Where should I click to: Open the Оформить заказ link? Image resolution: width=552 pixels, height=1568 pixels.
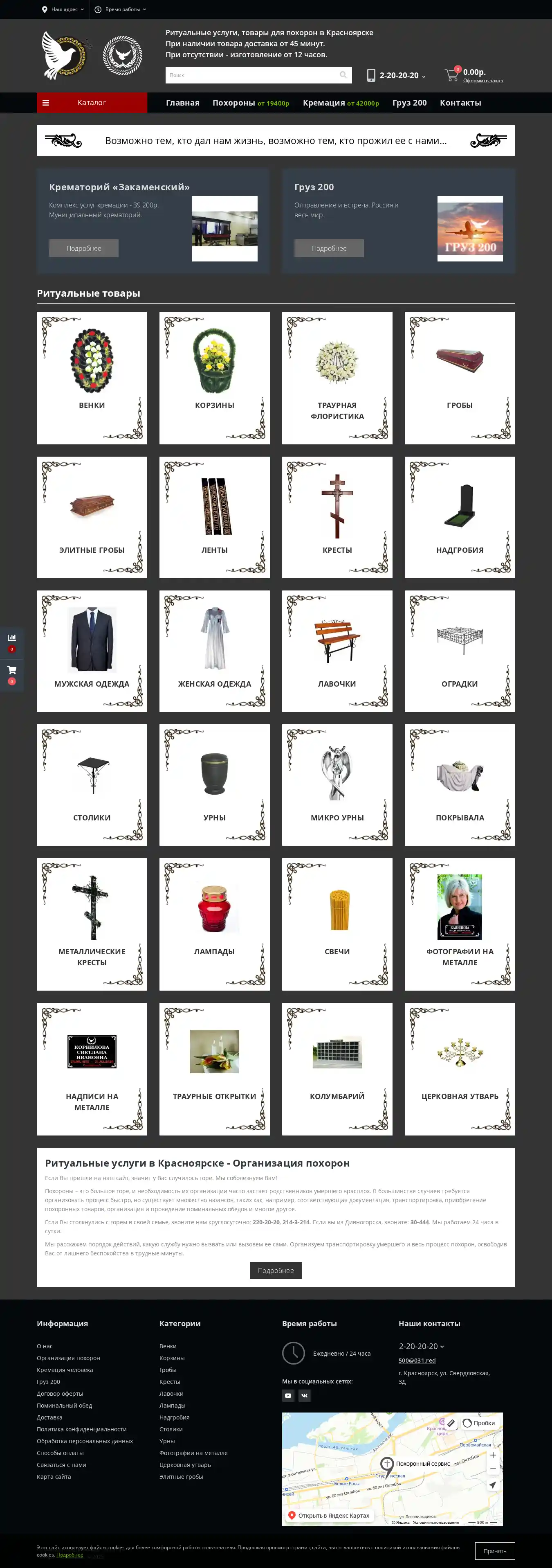point(483,81)
